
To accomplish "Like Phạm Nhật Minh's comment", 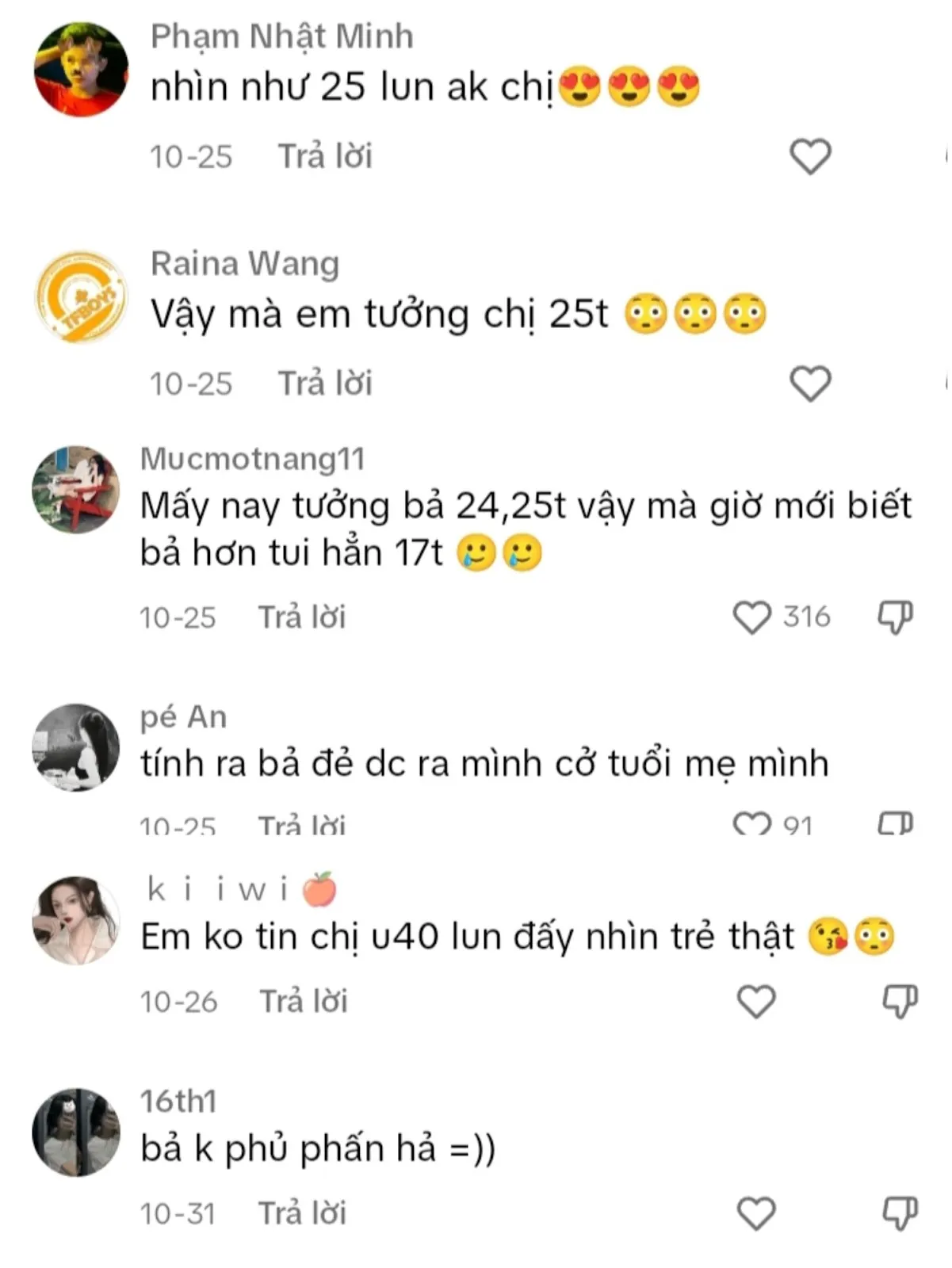I will [x=810, y=156].
